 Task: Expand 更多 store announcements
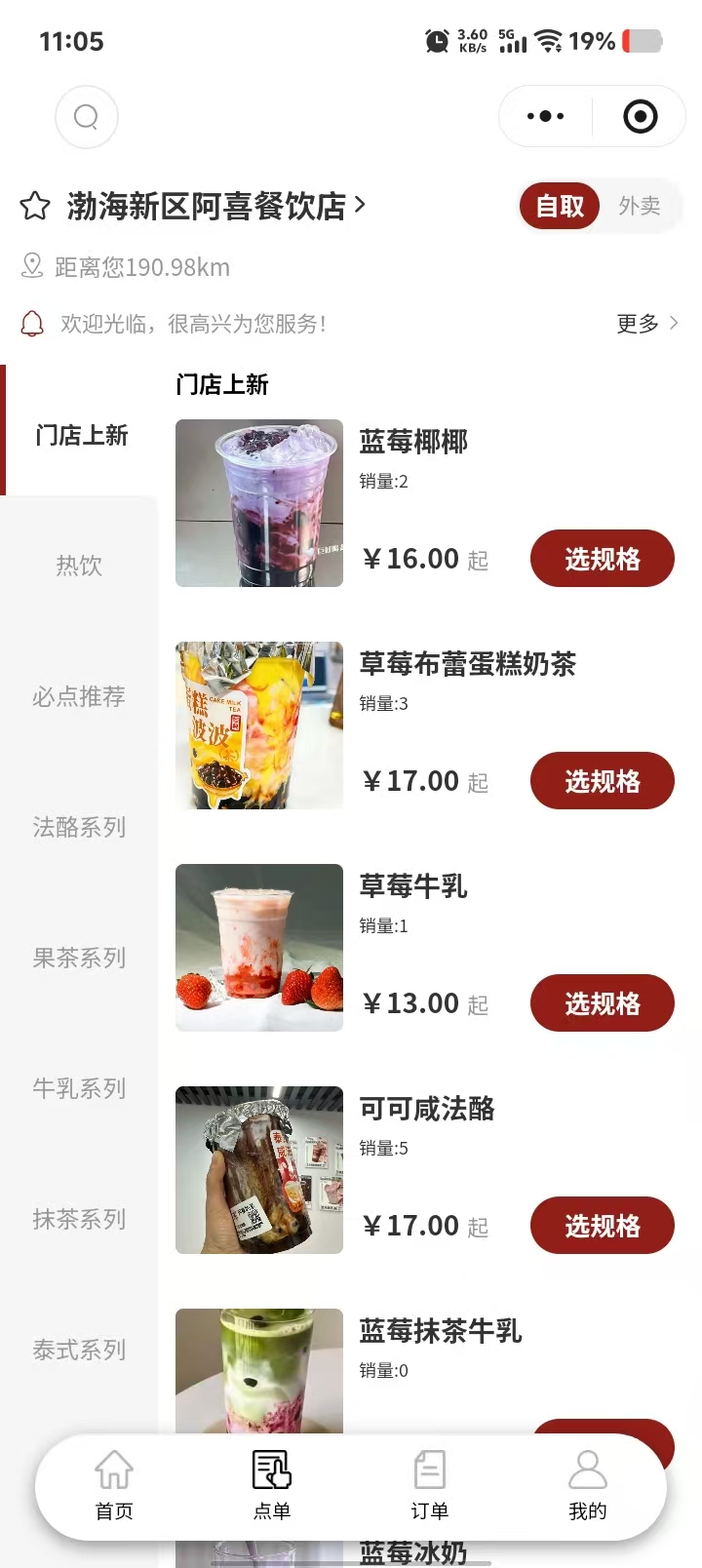(x=646, y=324)
